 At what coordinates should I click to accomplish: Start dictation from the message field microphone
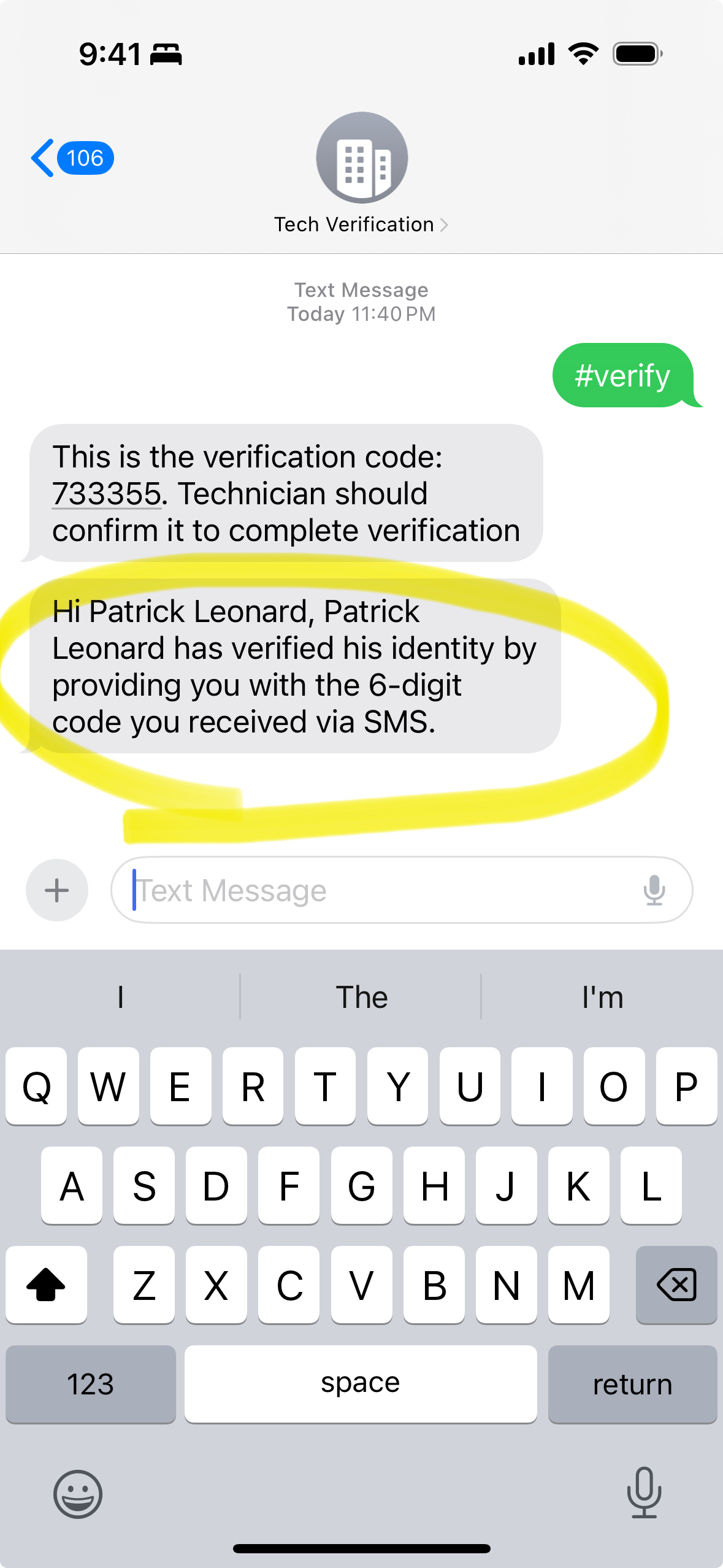tap(654, 890)
